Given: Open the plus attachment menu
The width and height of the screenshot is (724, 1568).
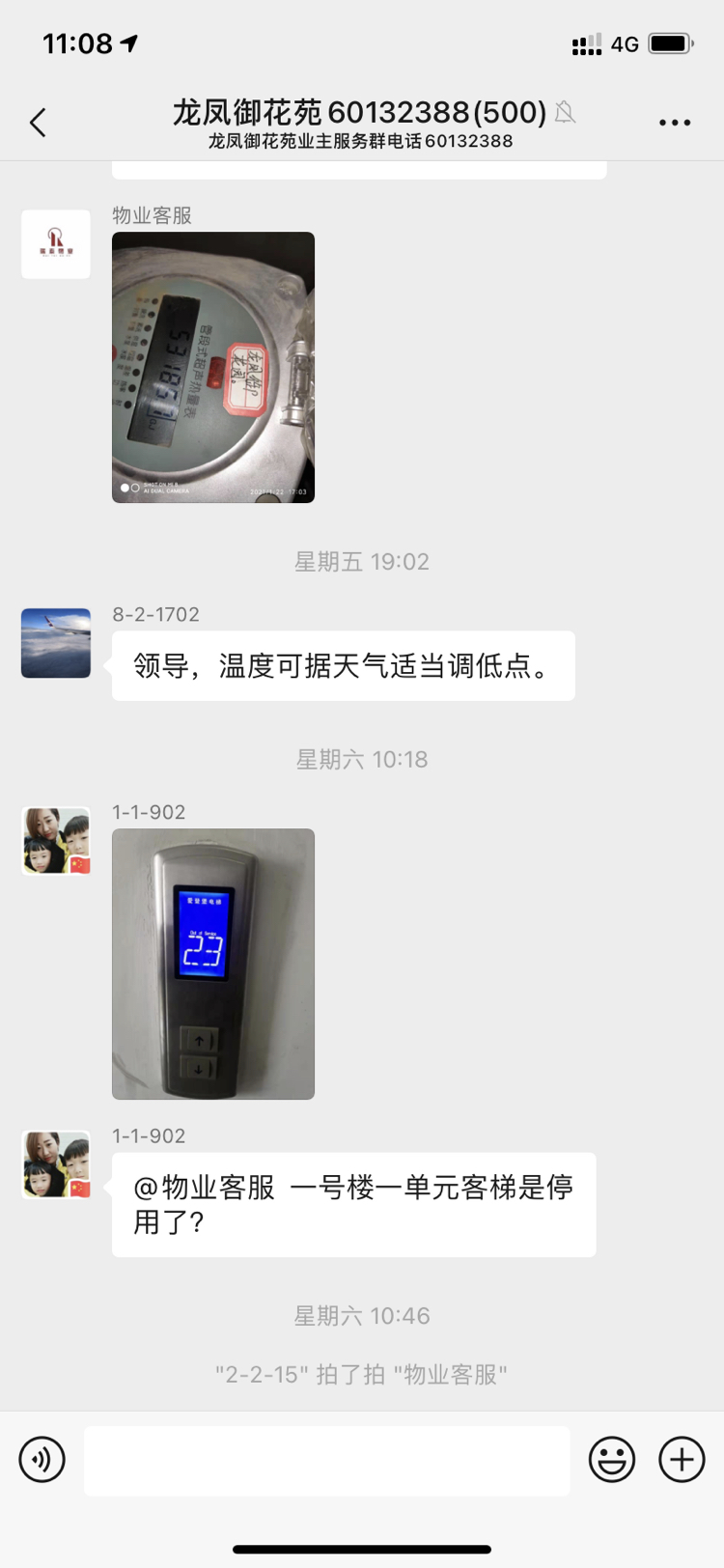Looking at the screenshot, I should 682,1460.
